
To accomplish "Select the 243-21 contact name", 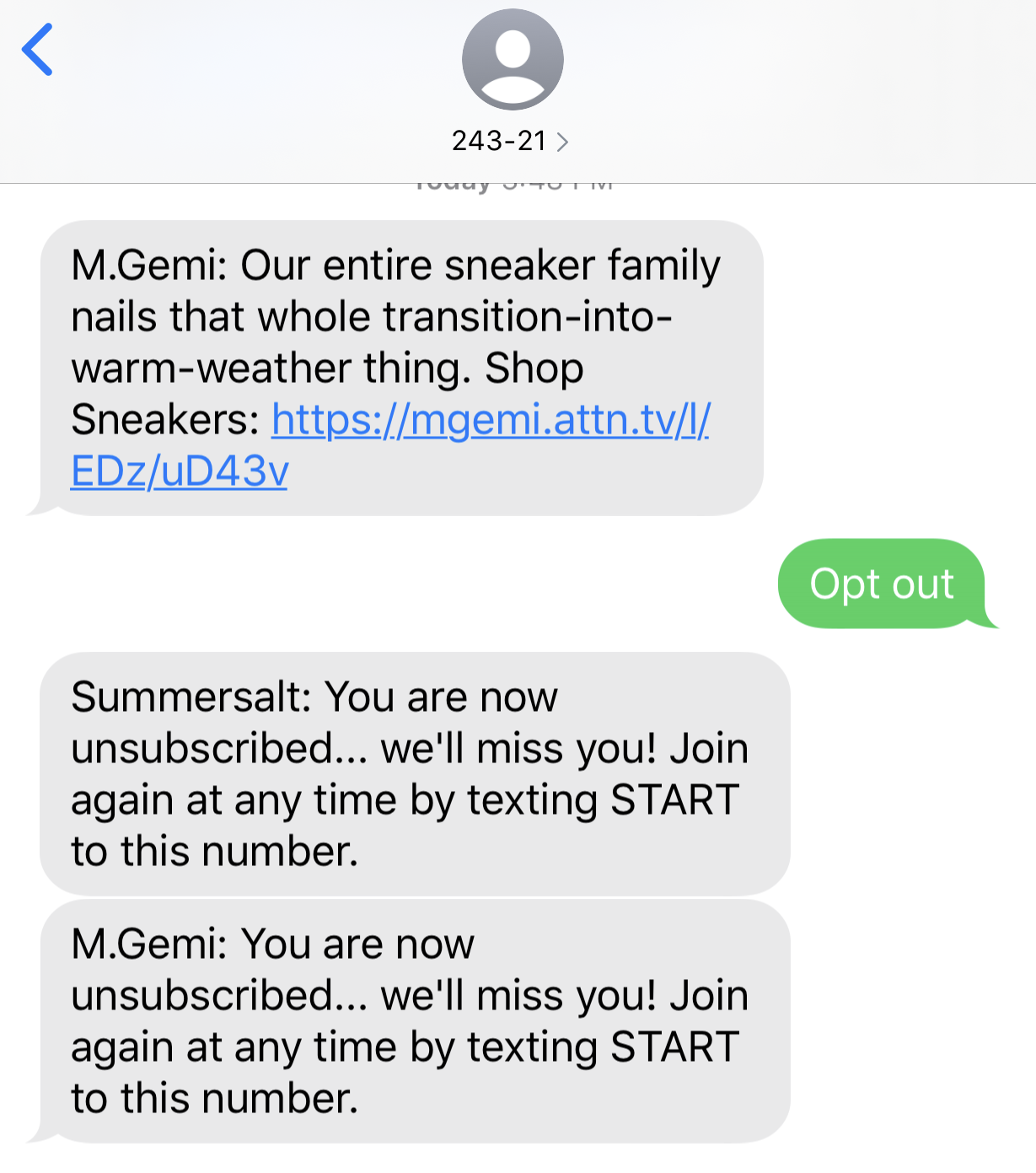I will pos(499,142).
